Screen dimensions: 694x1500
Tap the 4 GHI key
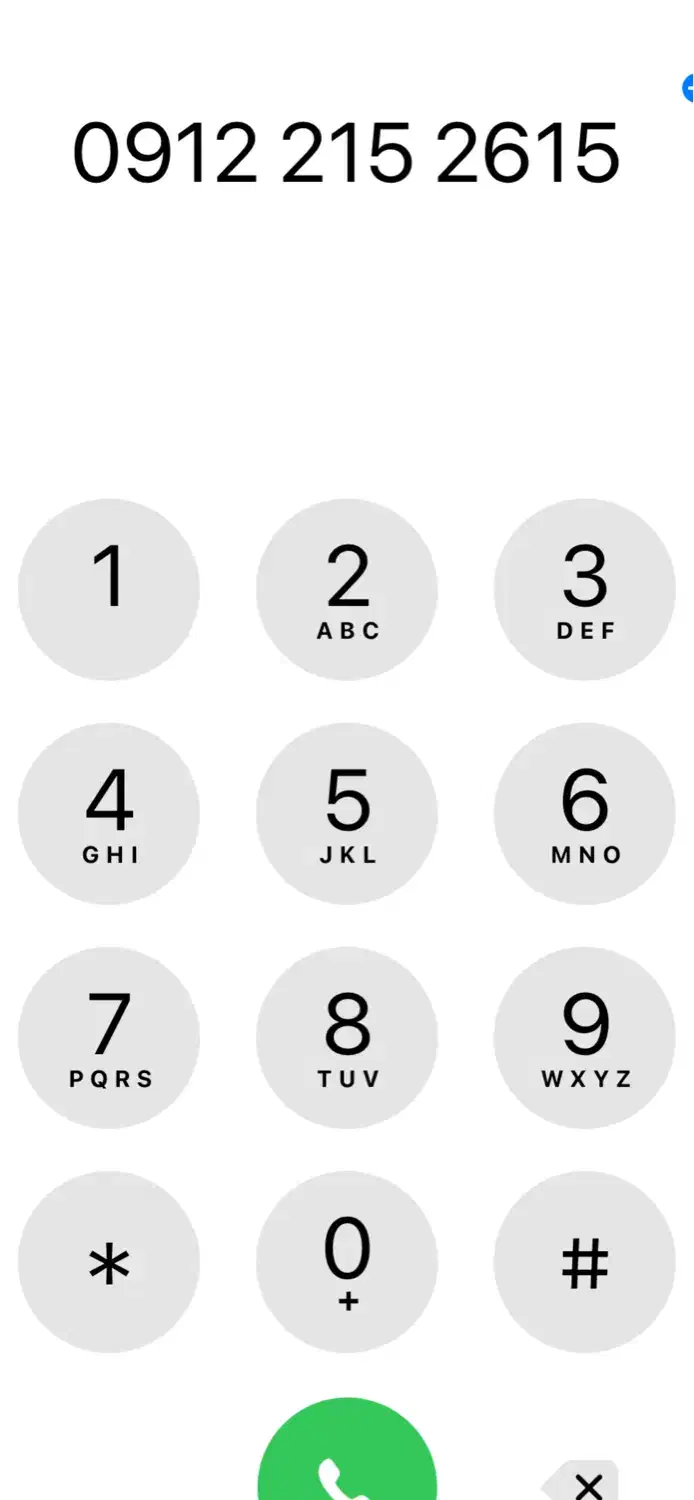[109, 814]
